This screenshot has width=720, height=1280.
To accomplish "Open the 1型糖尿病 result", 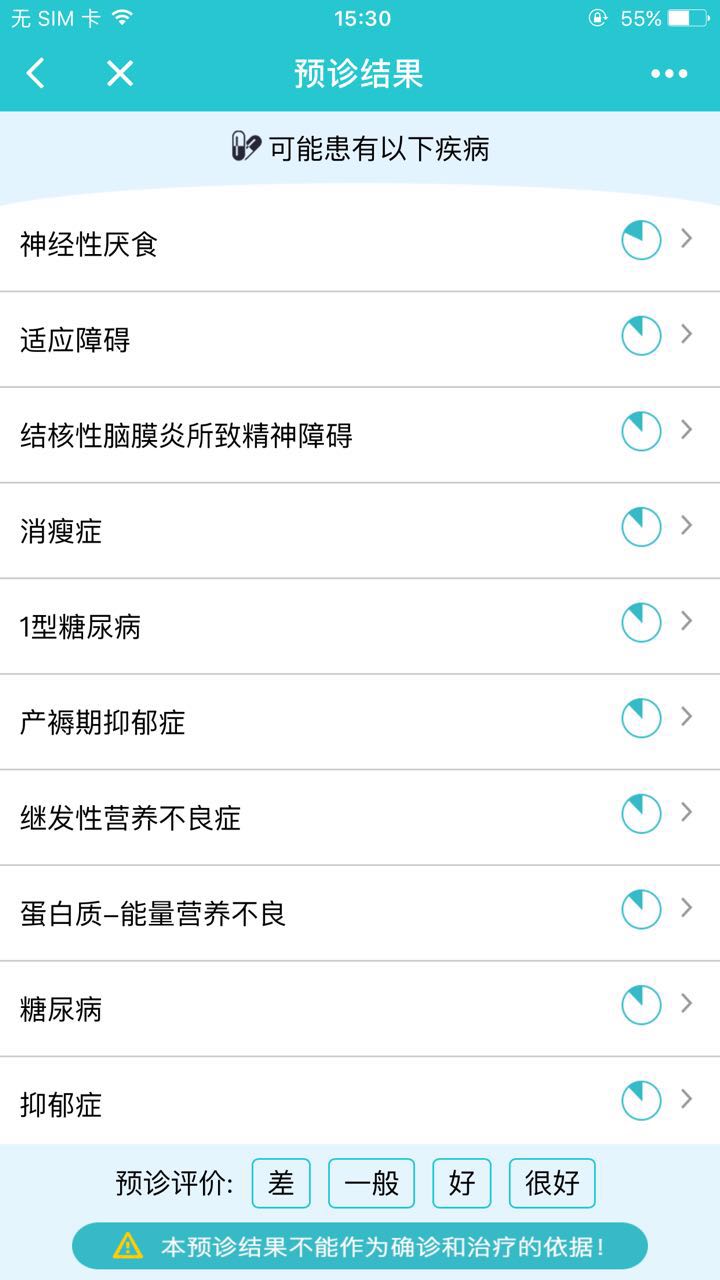I will click(x=360, y=627).
